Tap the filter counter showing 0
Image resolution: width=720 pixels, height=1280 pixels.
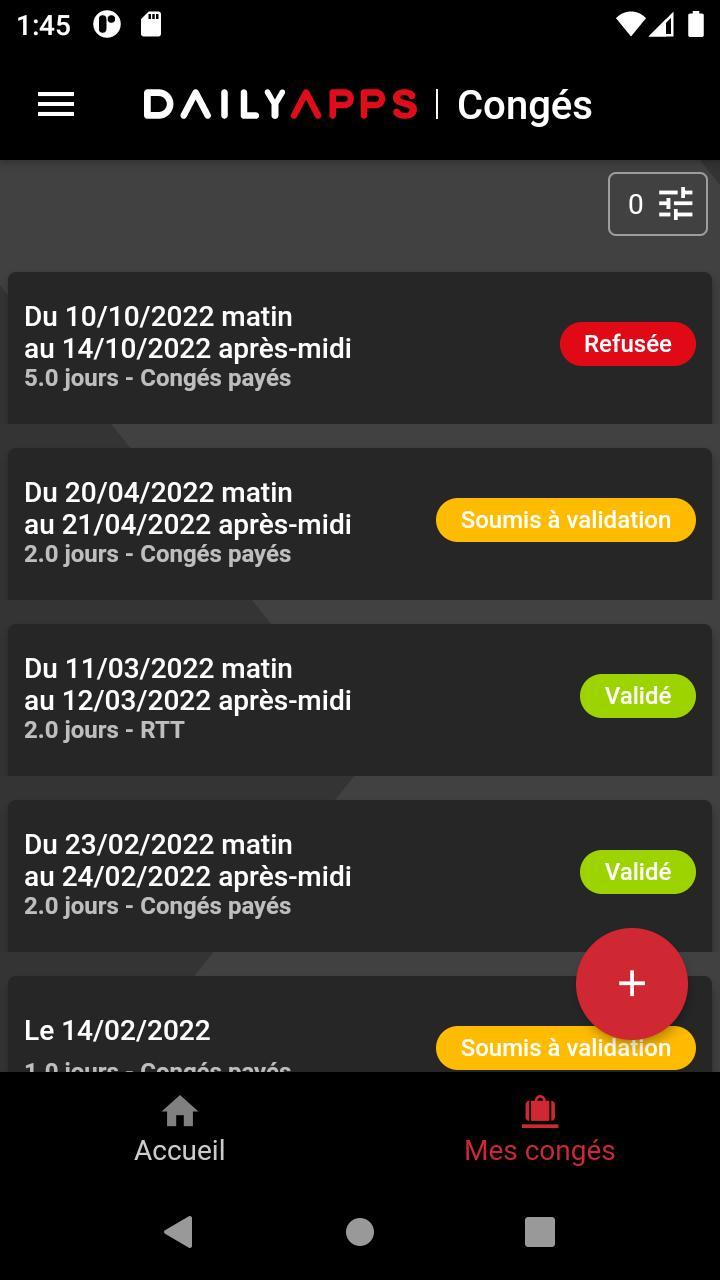click(x=637, y=203)
